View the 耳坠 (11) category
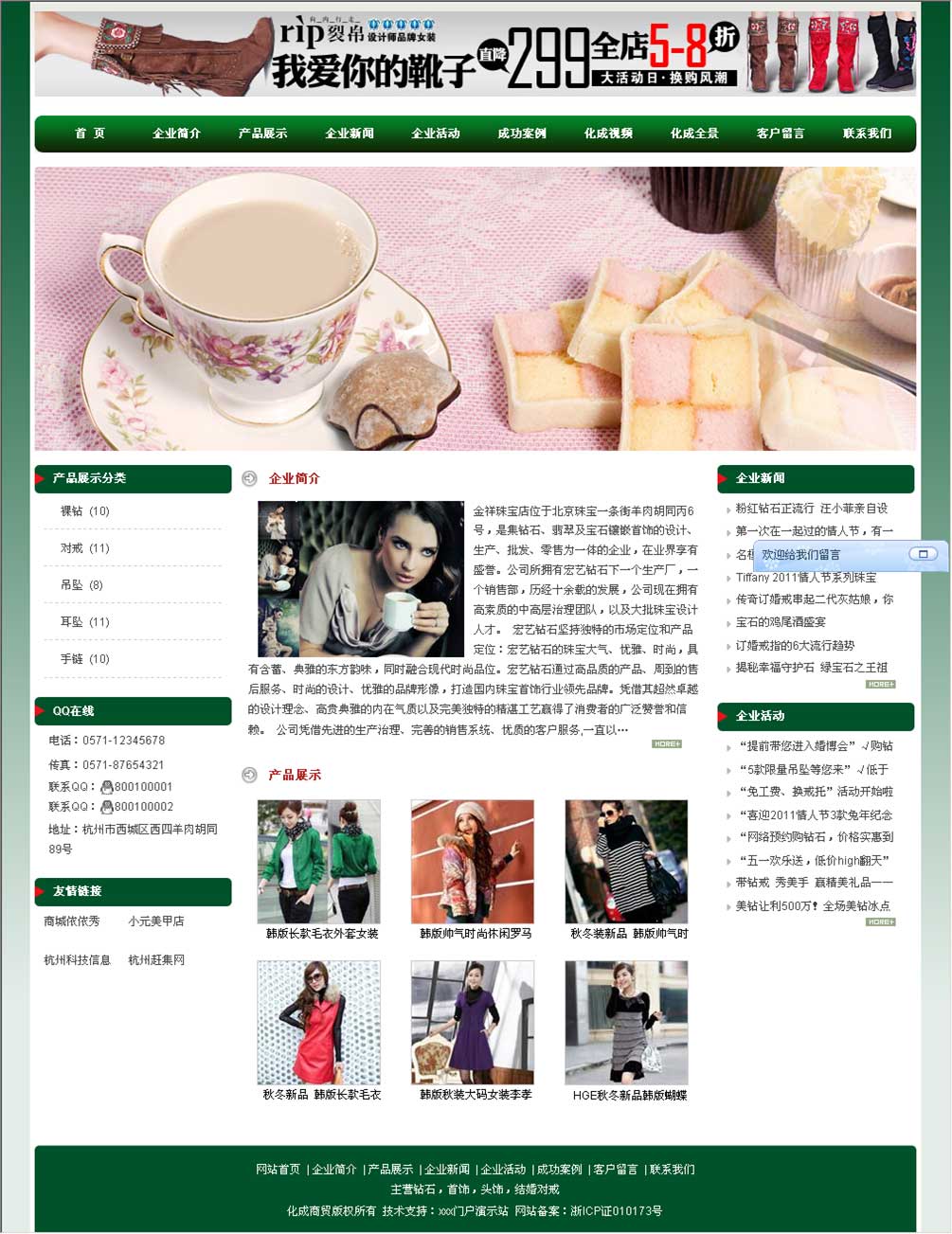 tap(85, 622)
